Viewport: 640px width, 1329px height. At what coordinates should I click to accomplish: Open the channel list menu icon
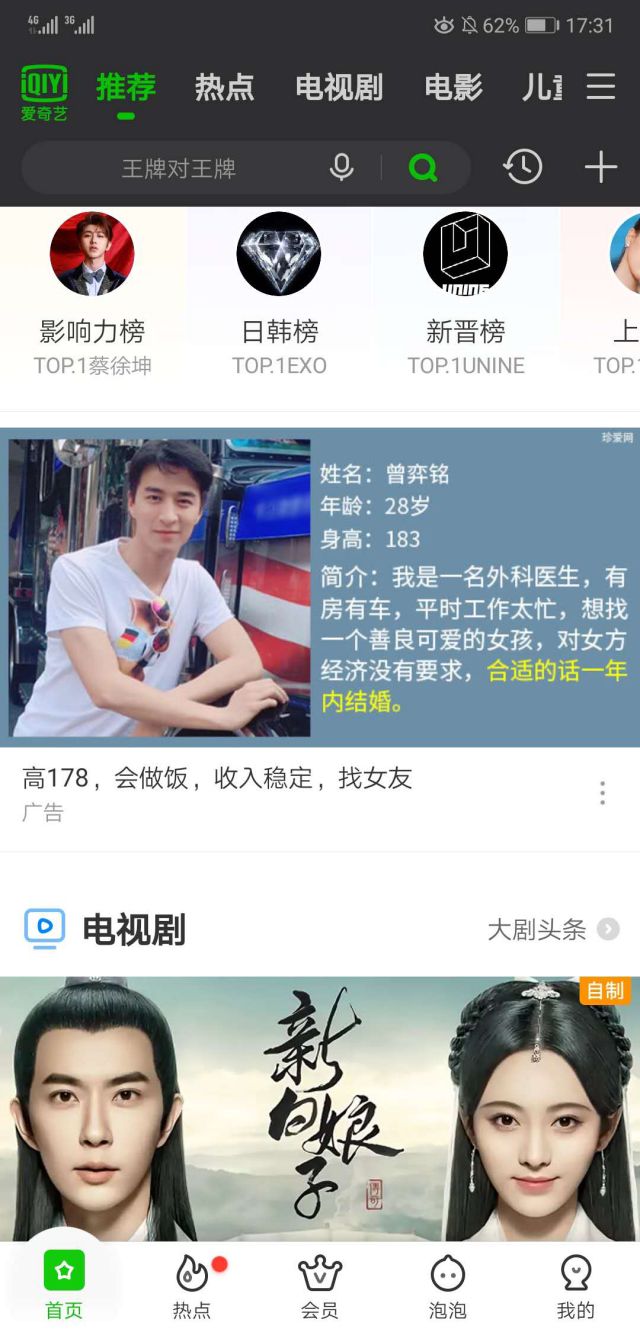pos(600,87)
